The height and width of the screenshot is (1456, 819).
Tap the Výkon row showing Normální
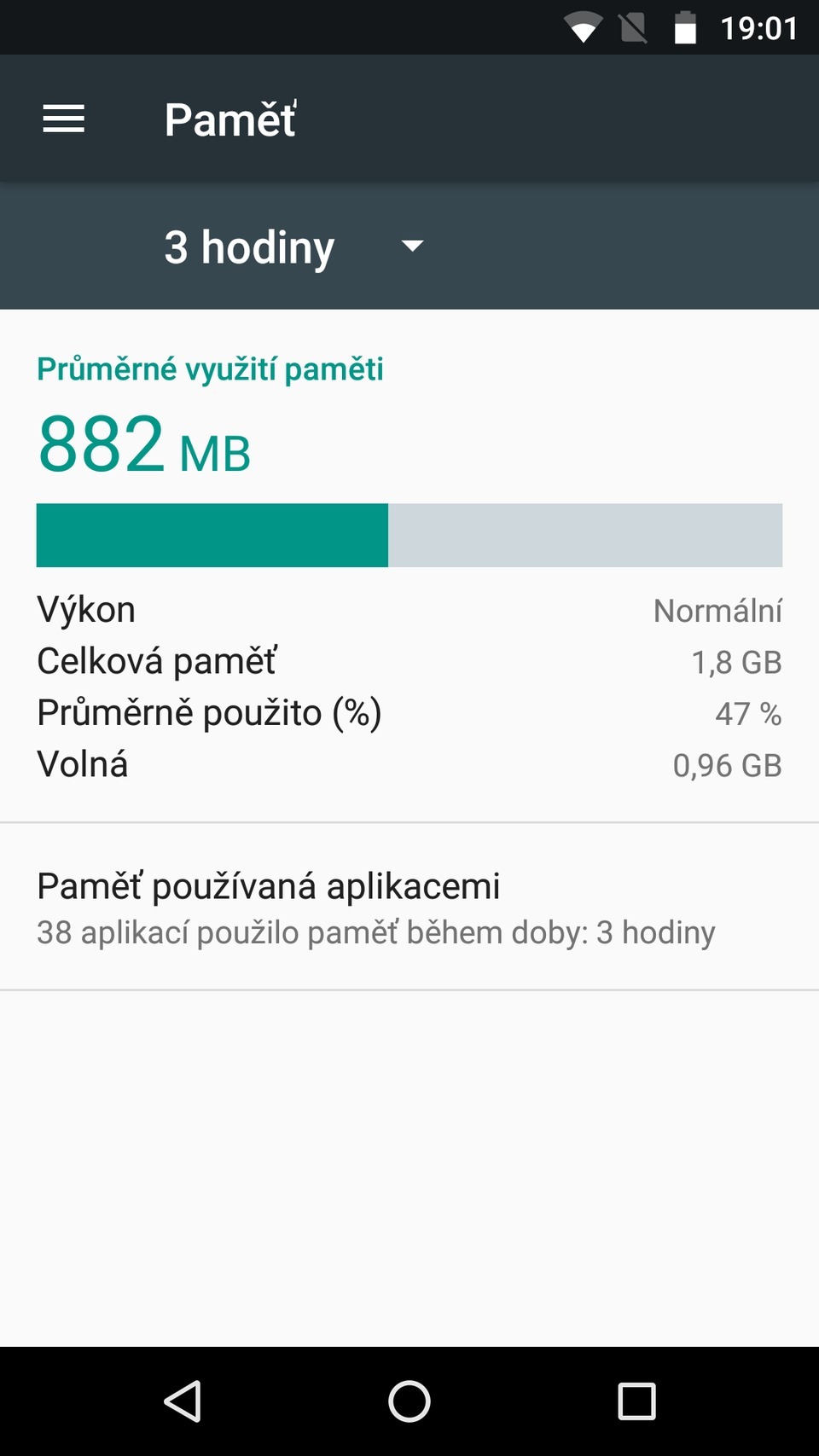pos(409,608)
